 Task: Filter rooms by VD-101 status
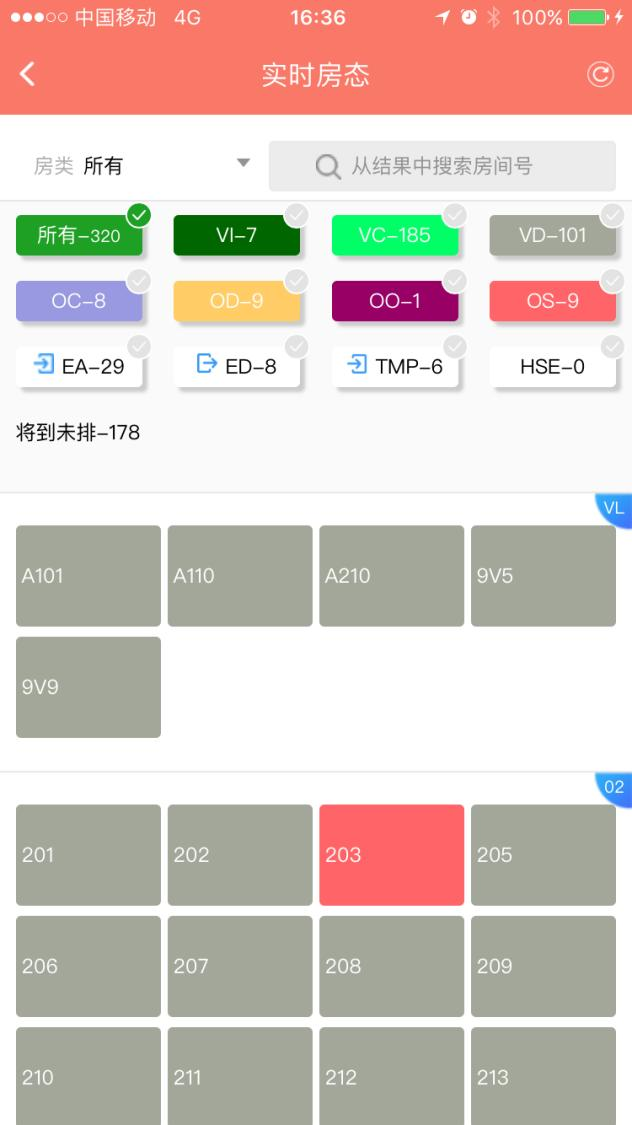pyautogui.click(x=552, y=235)
